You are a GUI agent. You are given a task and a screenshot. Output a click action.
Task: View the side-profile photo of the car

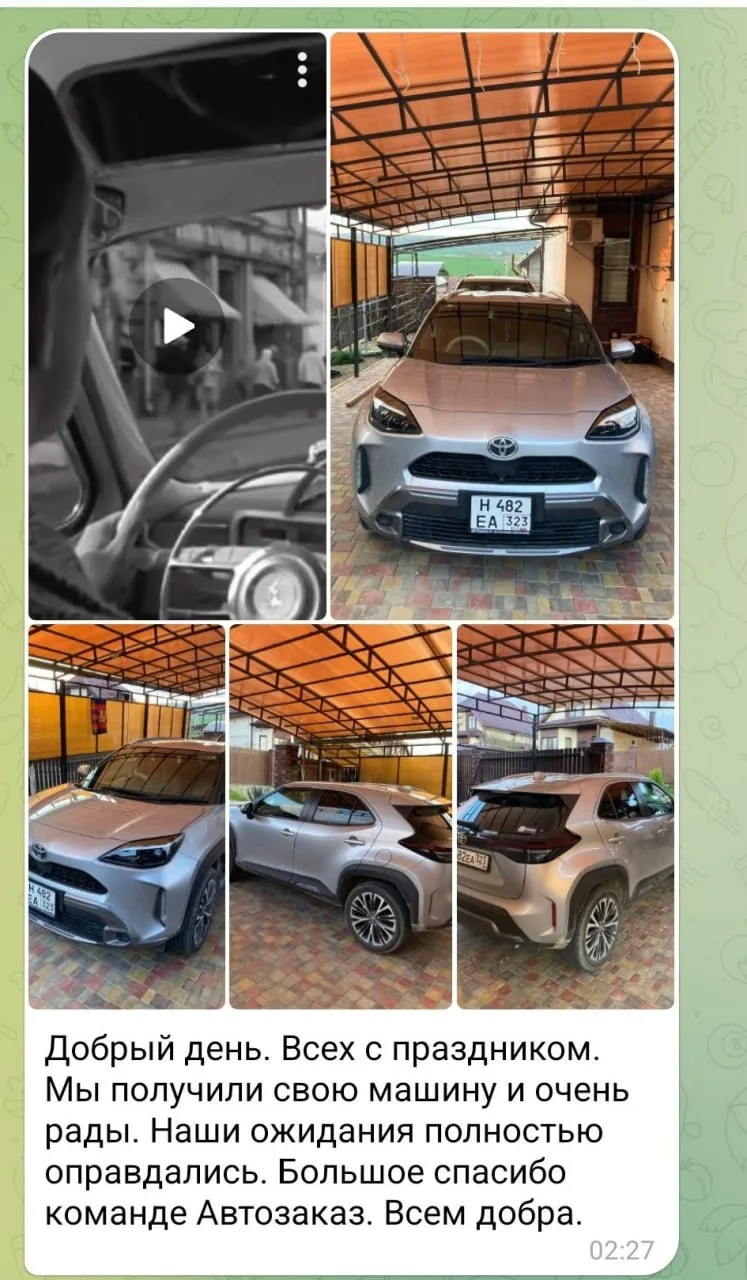click(340, 817)
